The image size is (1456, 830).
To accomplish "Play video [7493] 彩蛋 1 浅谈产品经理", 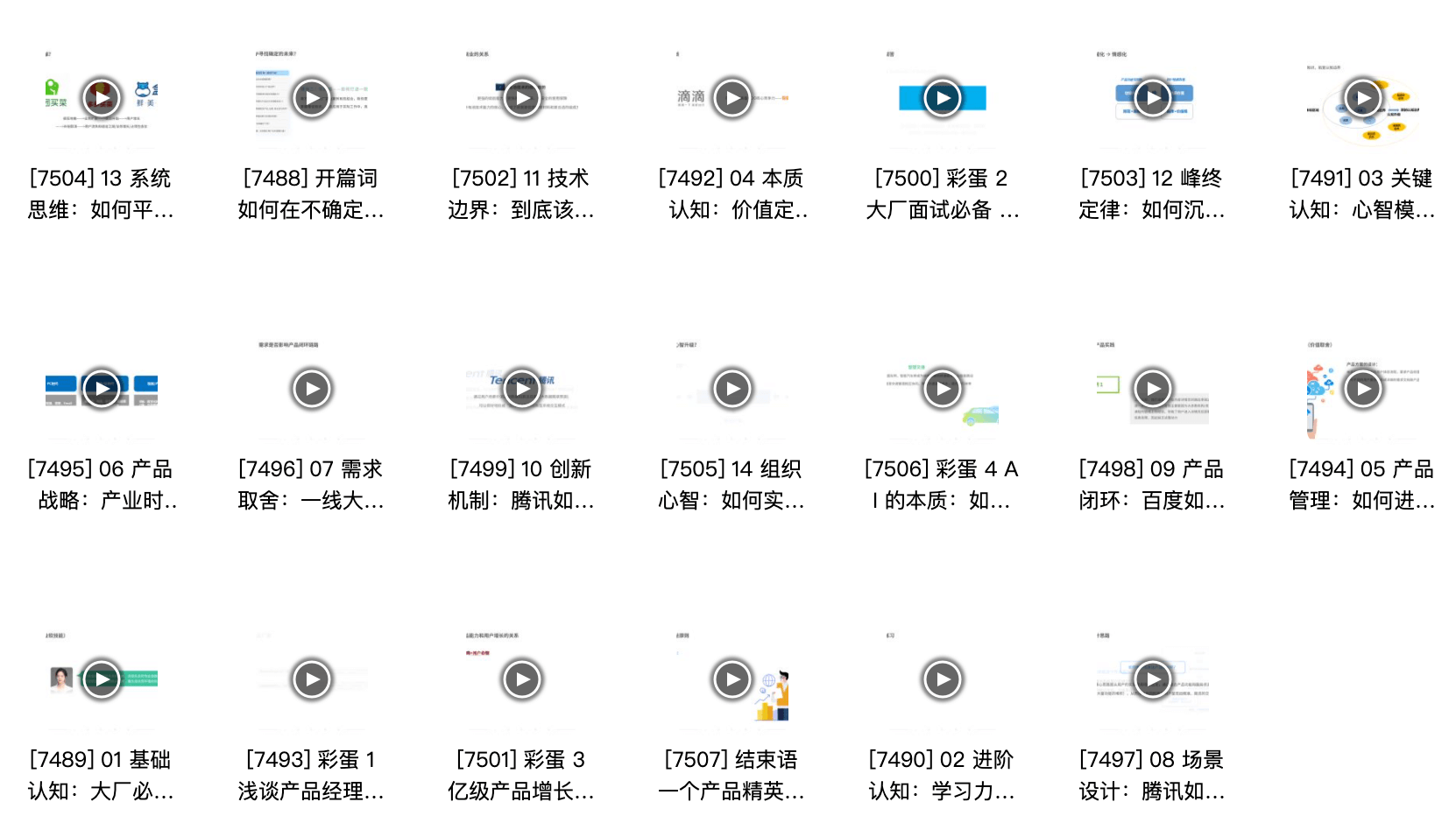I will pyautogui.click(x=312, y=679).
